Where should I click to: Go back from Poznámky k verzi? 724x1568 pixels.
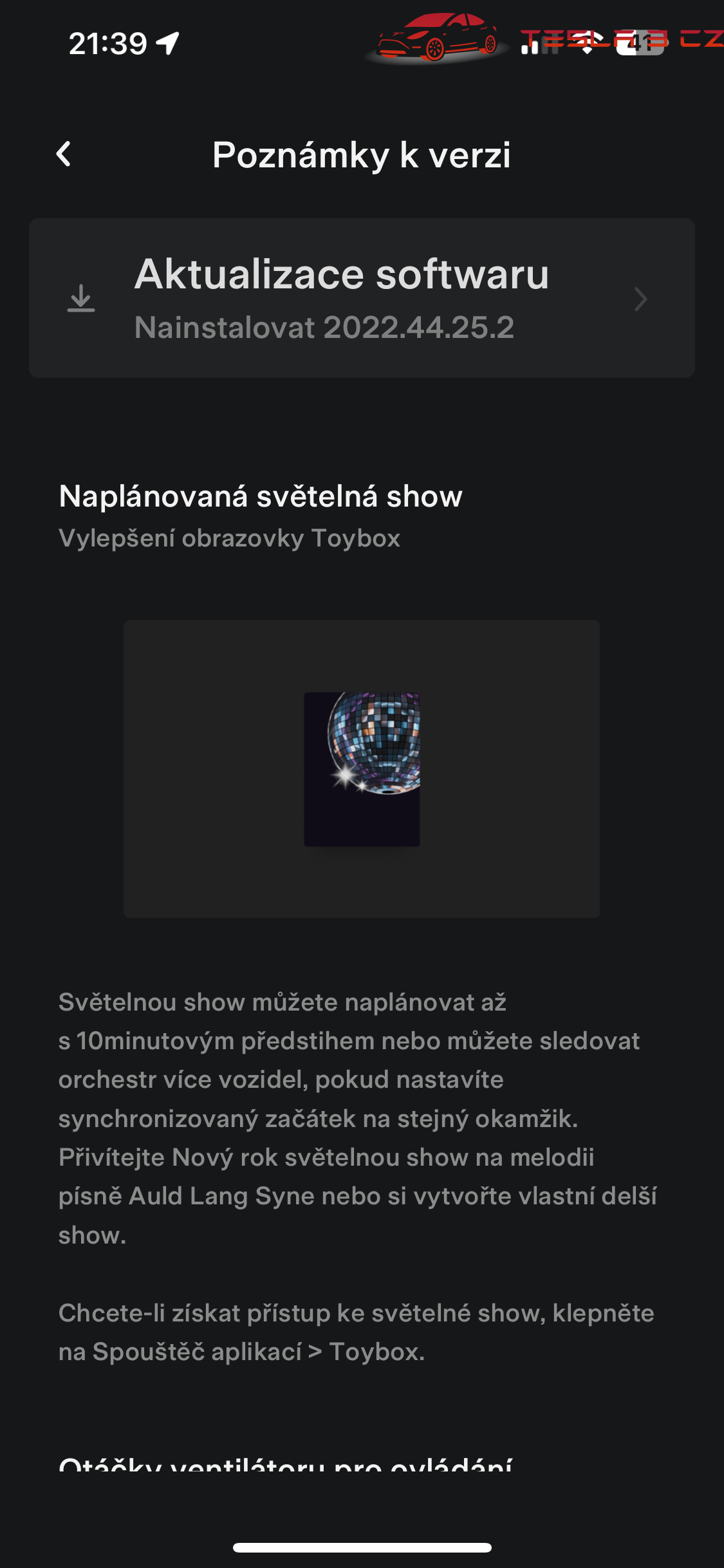point(64,154)
